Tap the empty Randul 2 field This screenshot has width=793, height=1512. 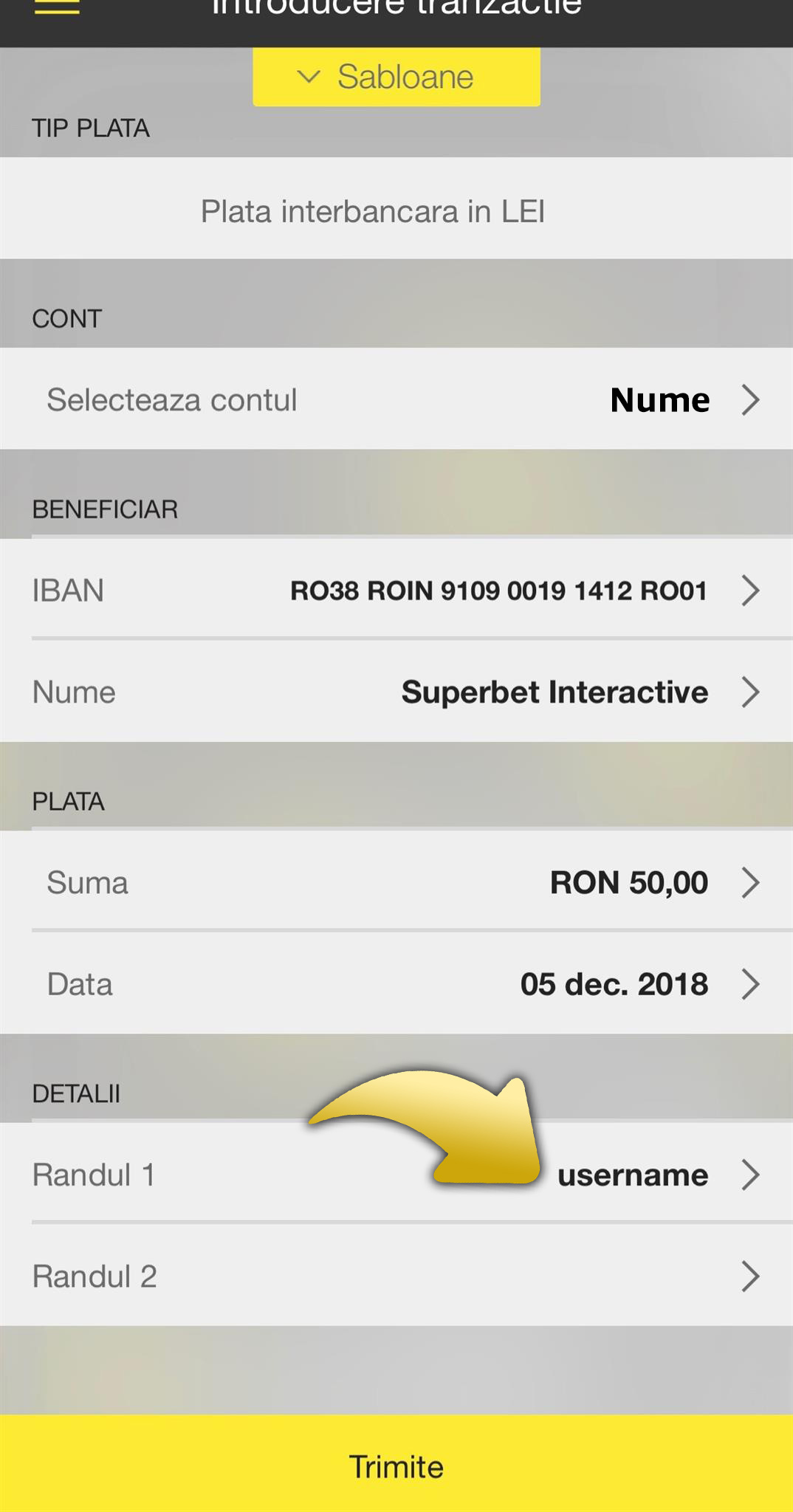[369, 1275]
